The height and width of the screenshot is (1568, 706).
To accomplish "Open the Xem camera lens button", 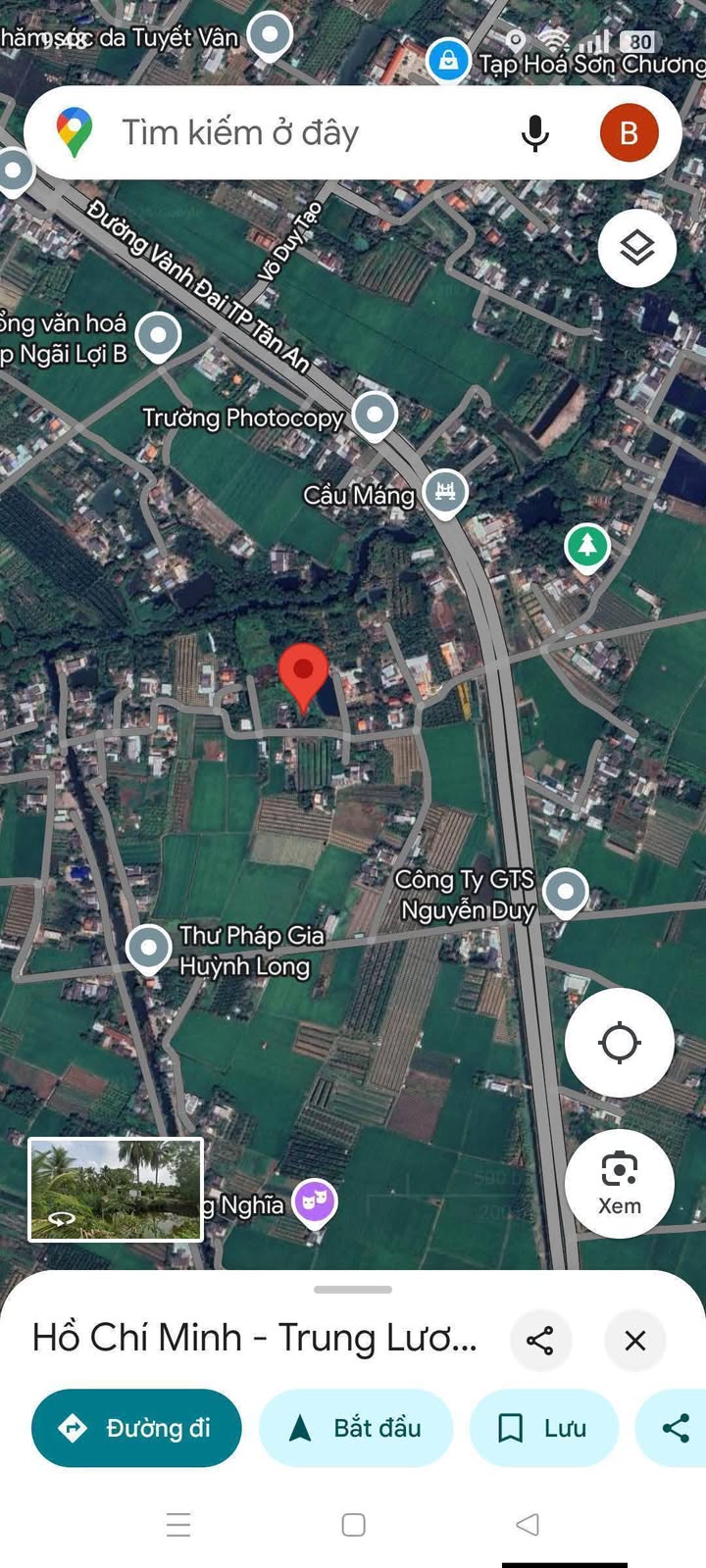I will pyautogui.click(x=620, y=1184).
